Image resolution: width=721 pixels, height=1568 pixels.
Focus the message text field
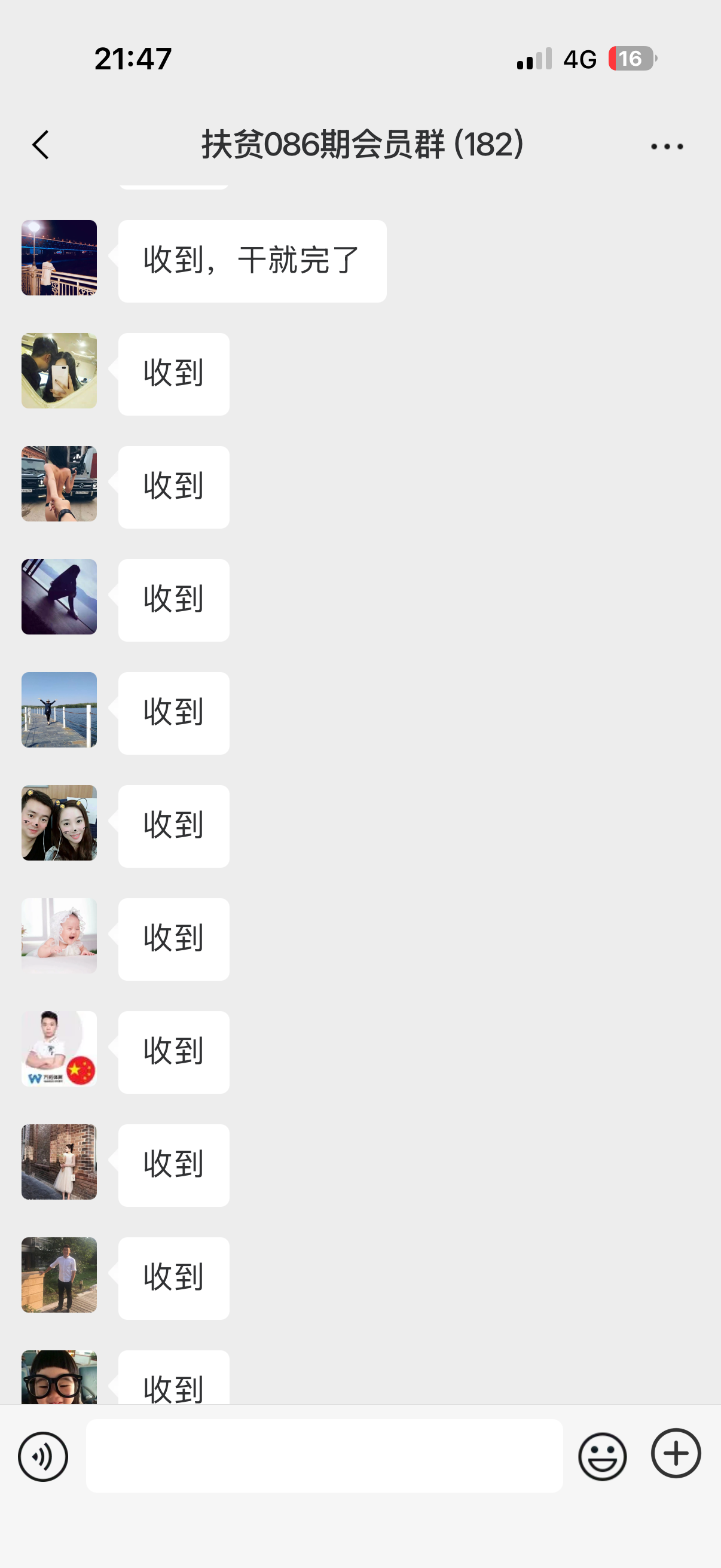tap(323, 1456)
